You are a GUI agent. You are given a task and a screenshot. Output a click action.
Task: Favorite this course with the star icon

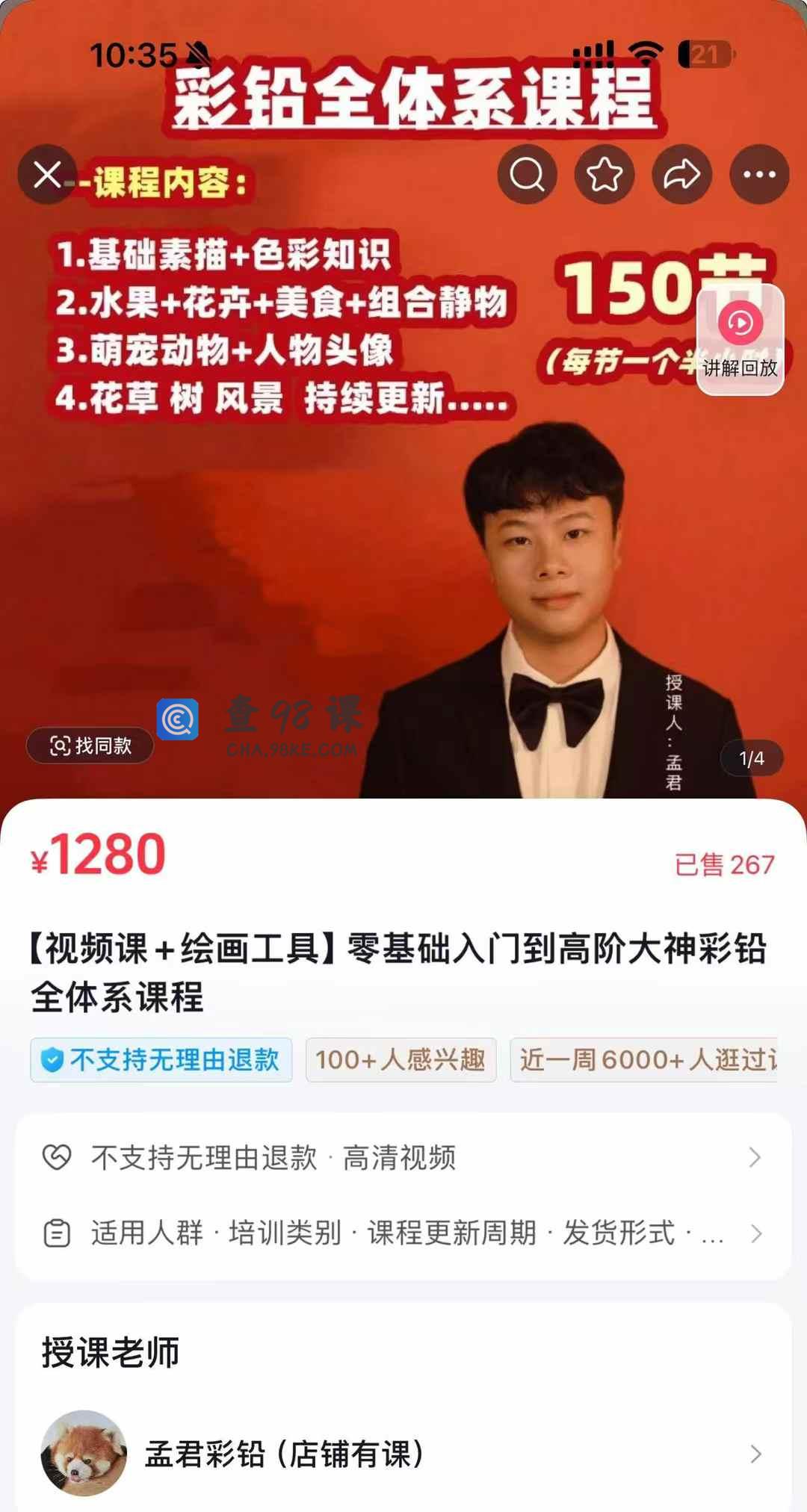[x=605, y=175]
